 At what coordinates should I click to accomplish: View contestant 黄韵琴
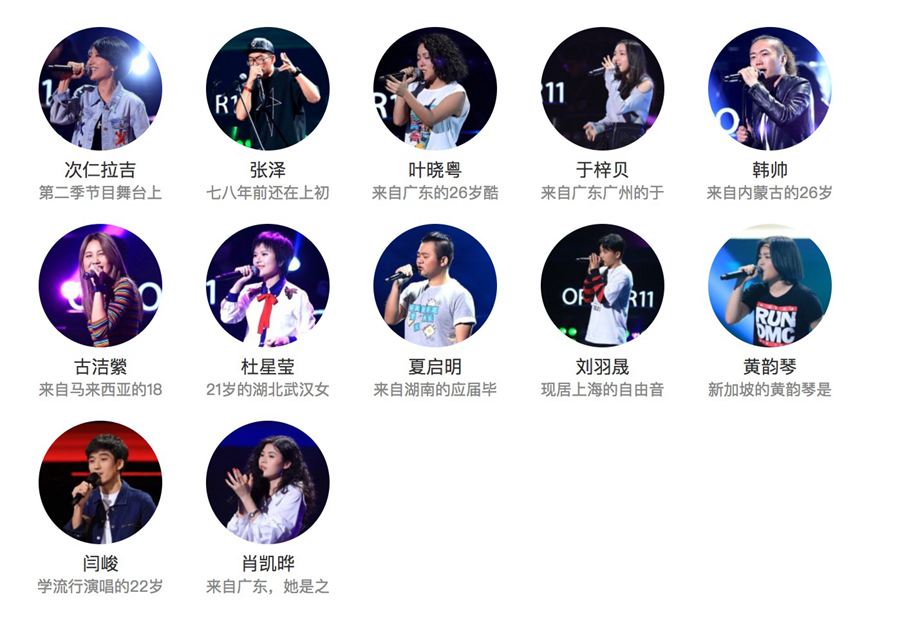(769, 286)
